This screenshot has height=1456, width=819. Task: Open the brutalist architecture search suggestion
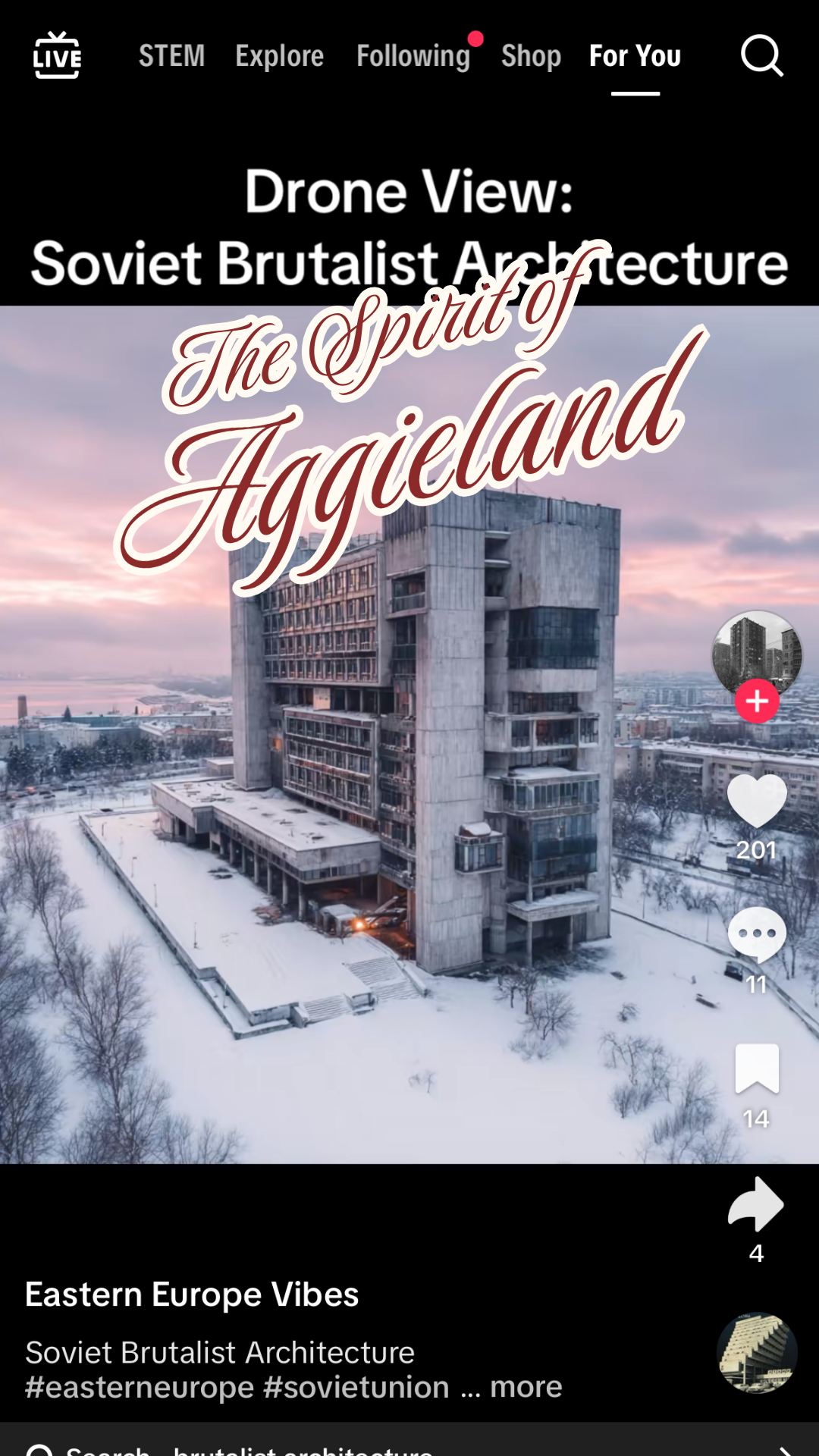click(303, 1447)
